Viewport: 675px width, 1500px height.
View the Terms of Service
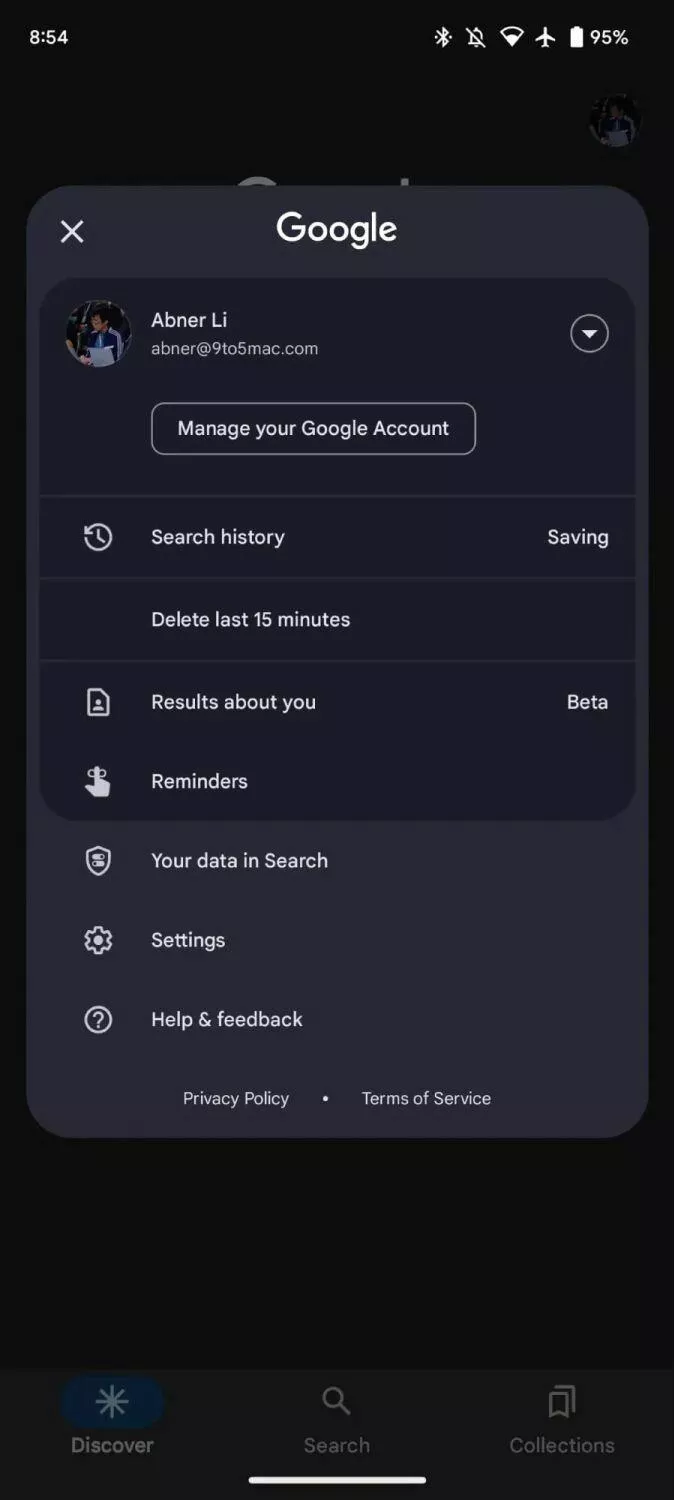(426, 1098)
